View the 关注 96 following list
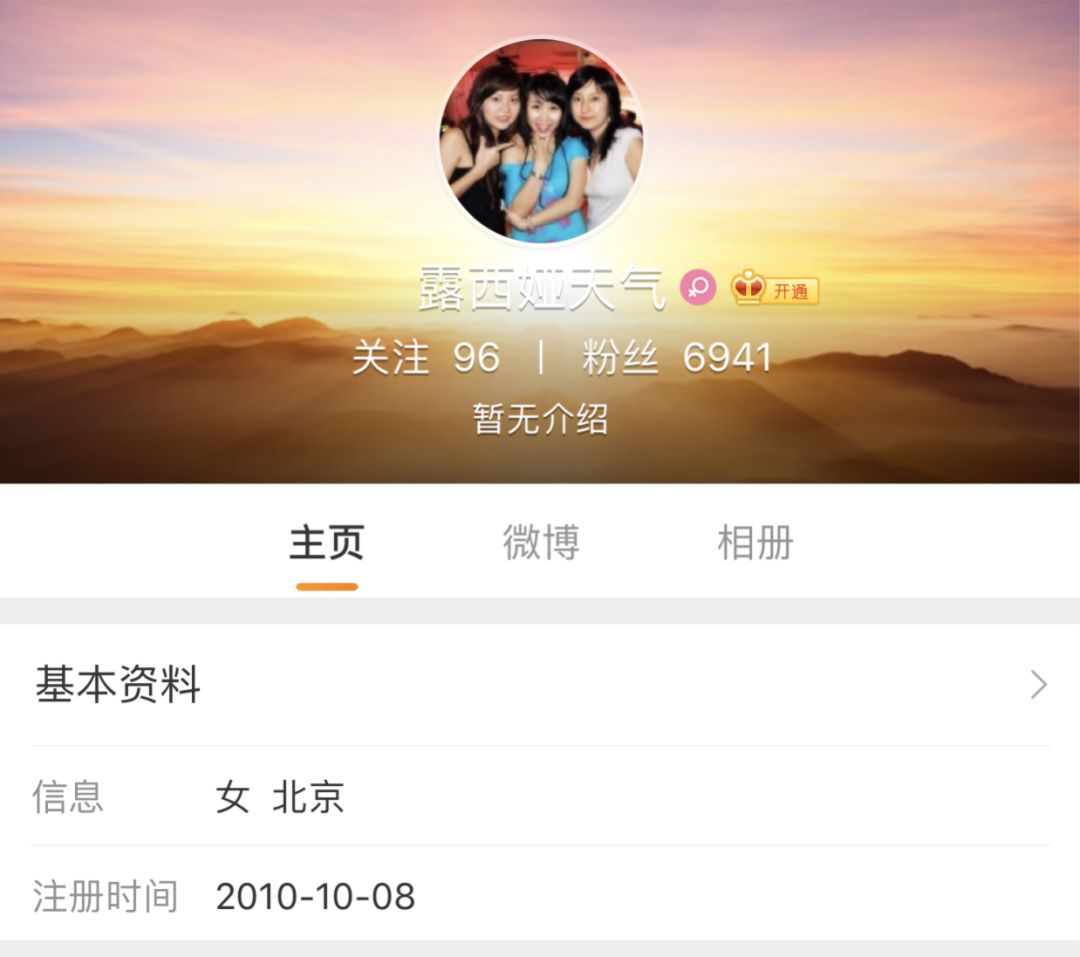This screenshot has width=1080, height=957. coord(426,358)
